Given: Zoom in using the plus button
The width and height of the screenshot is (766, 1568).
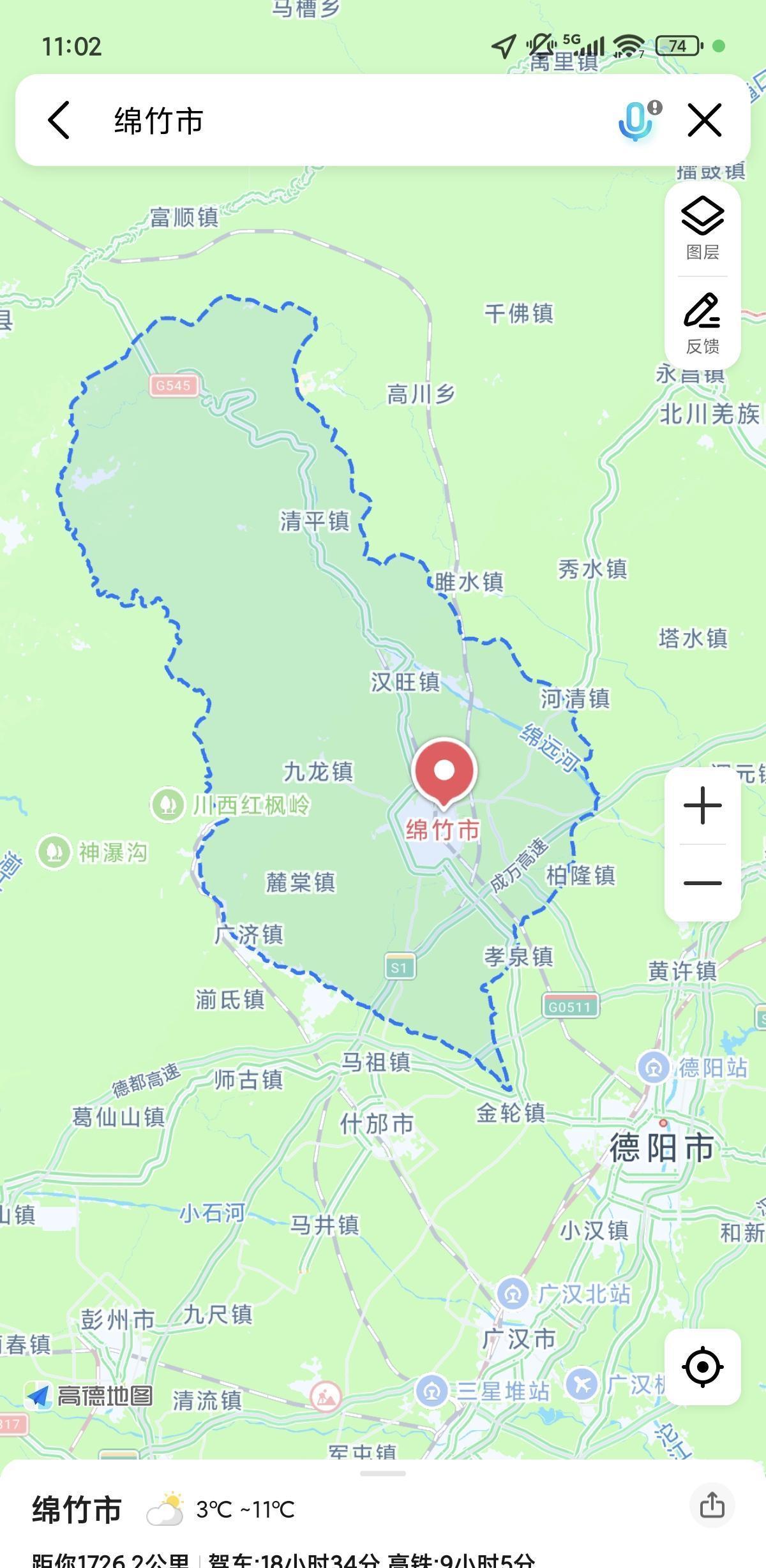Looking at the screenshot, I should (702, 805).
